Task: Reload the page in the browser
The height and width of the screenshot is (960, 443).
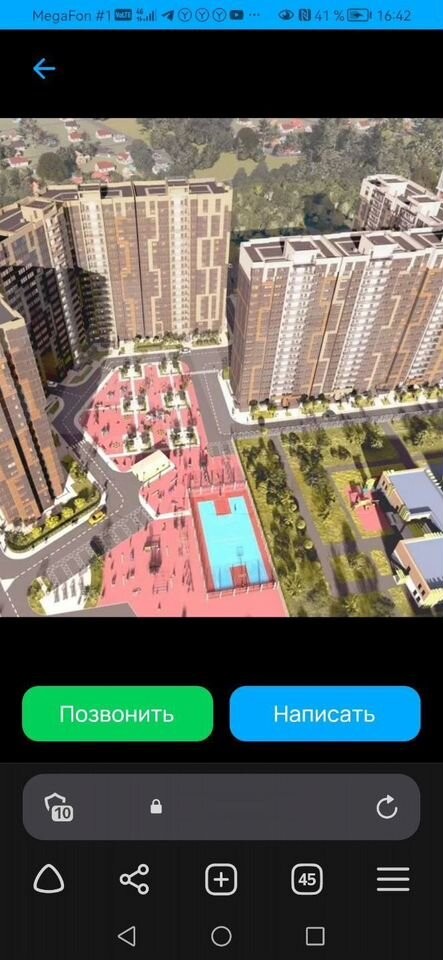Action: point(387,808)
